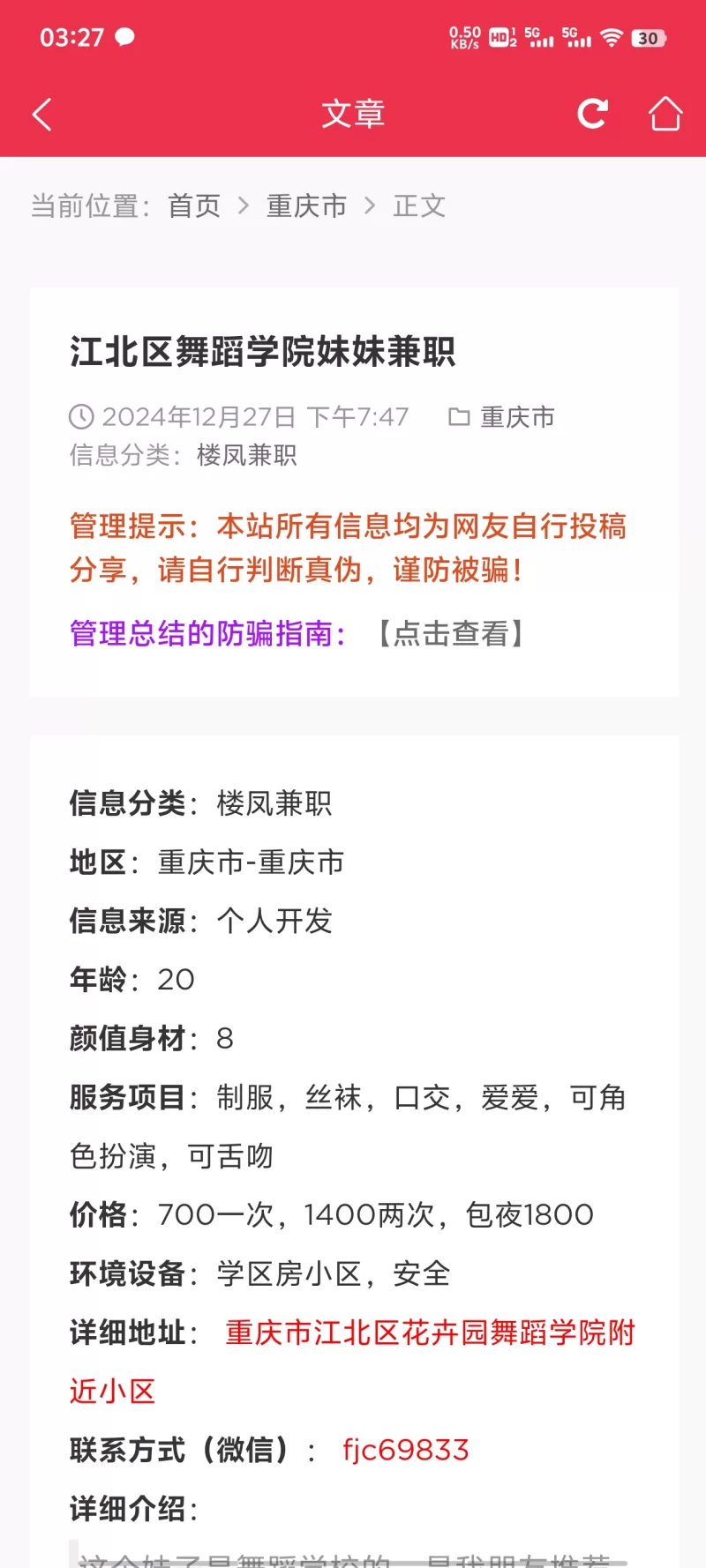Go back using the top-left arrow
Viewport: 706px width, 1568px height.
42,114
